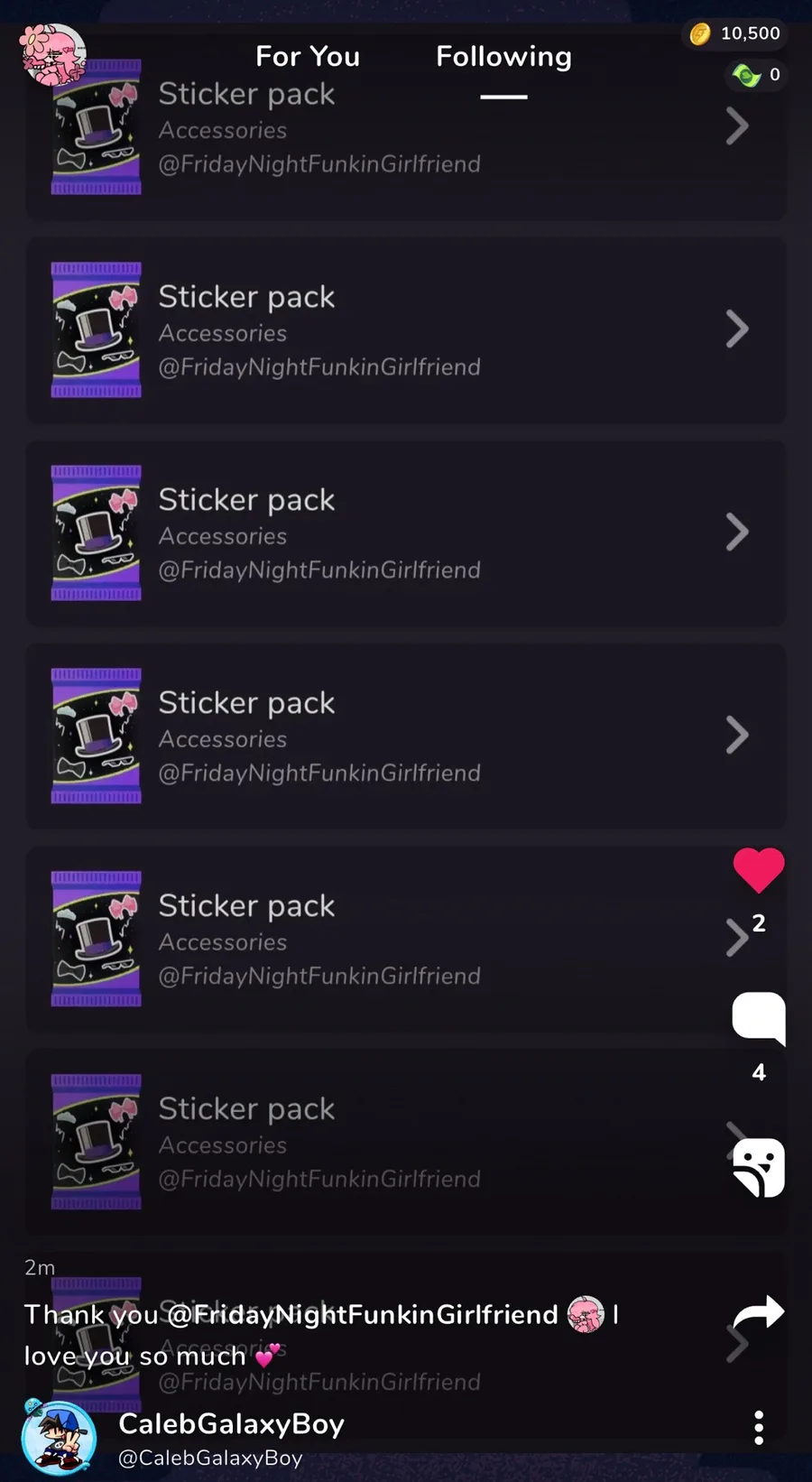Viewport: 812px width, 1482px height.
Task: Open the three-dot overflow menu
Action: (x=759, y=1428)
